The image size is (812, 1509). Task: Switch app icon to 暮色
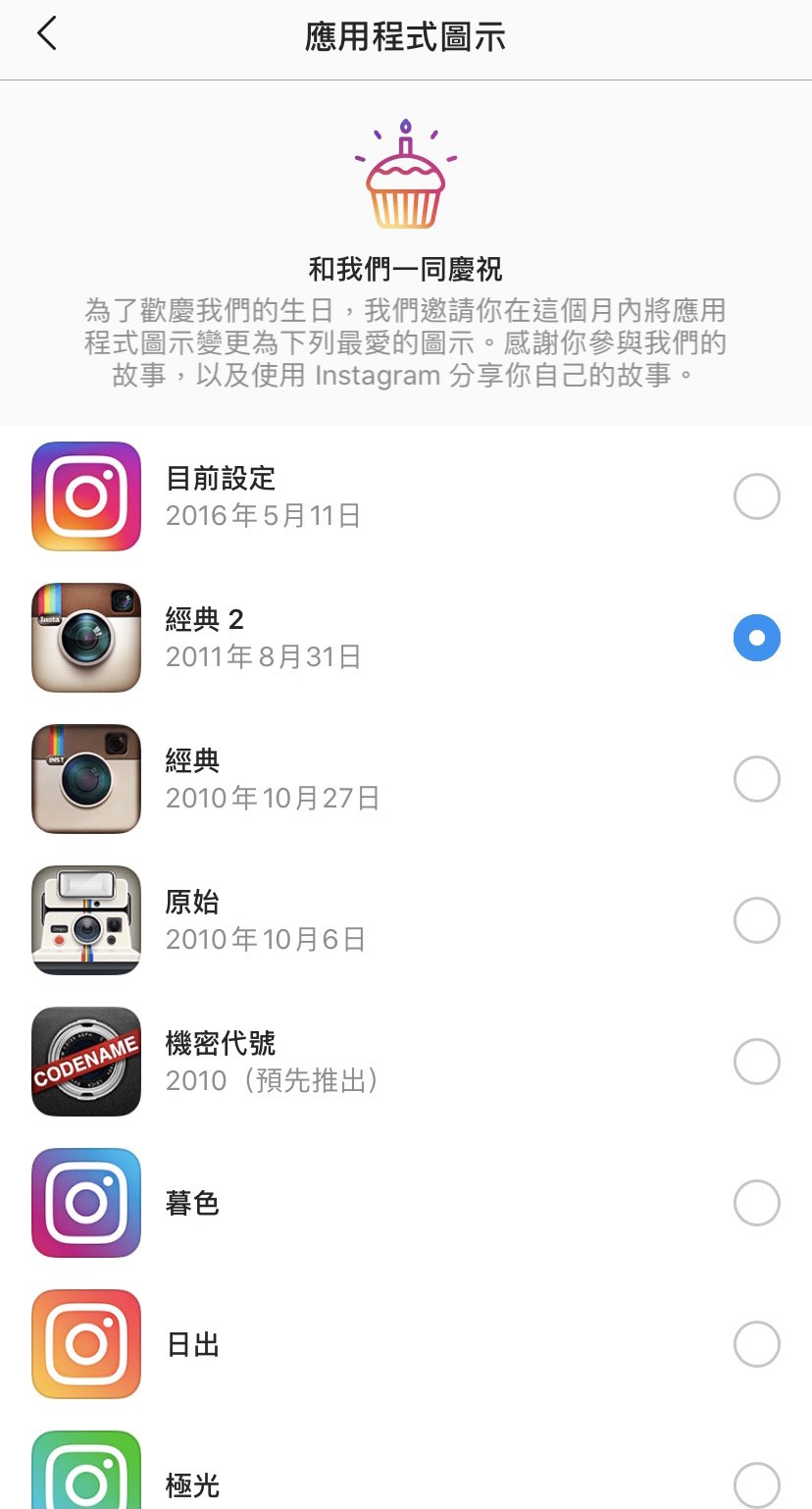pos(756,1203)
